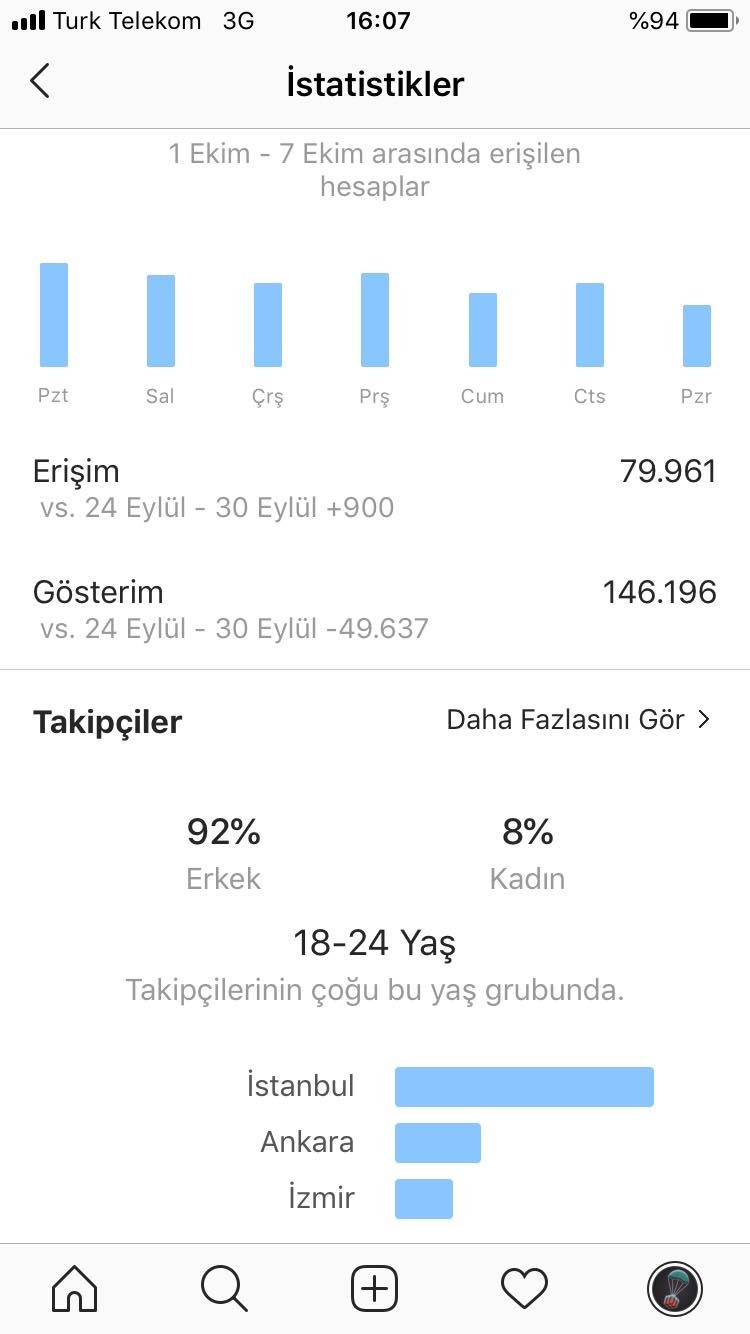750x1334 pixels.
Task: Create a new post with plus icon
Action: [x=375, y=1288]
